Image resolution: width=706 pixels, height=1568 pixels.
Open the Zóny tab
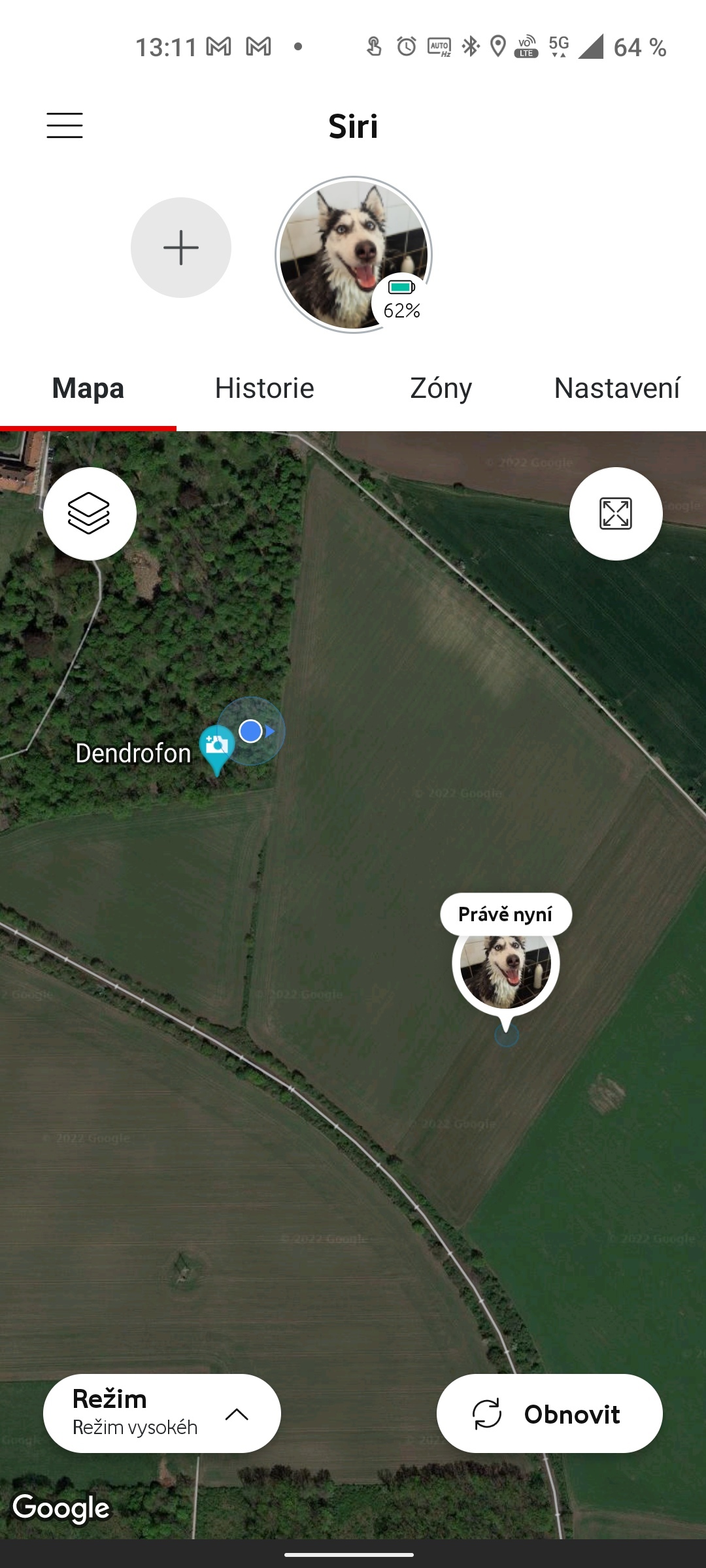pos(441,389)
